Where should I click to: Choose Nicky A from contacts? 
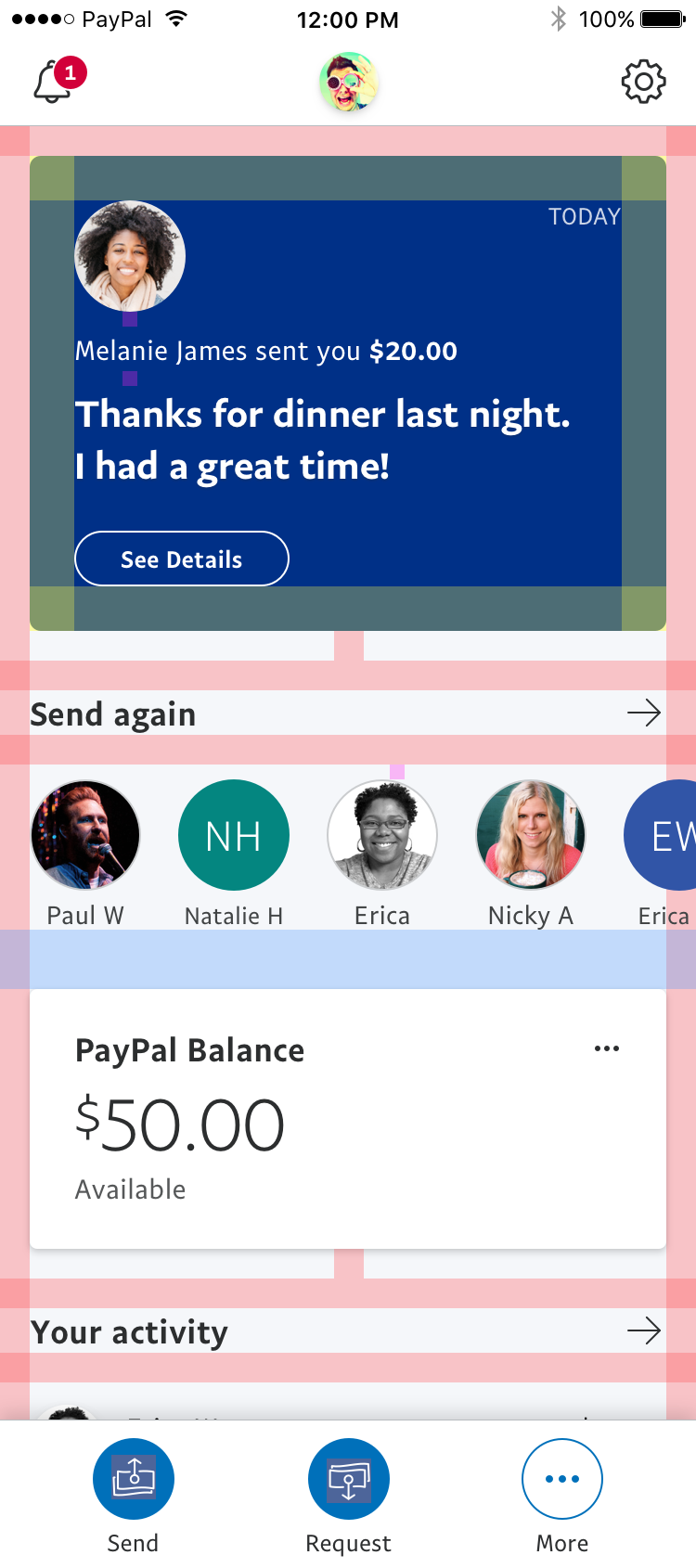pyautogui.click(x=531, y=835)
